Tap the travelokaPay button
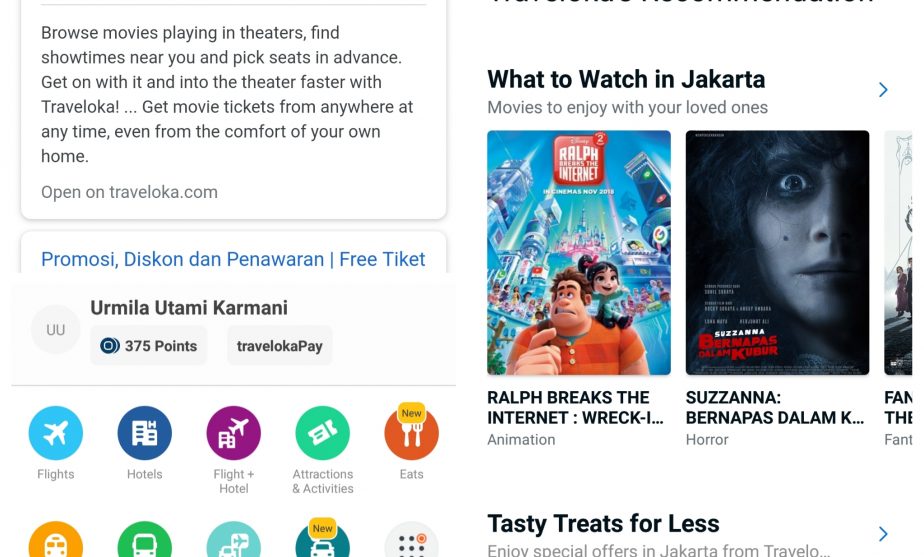The height and width of the screenshot is (557, 924). pos(279,346)
